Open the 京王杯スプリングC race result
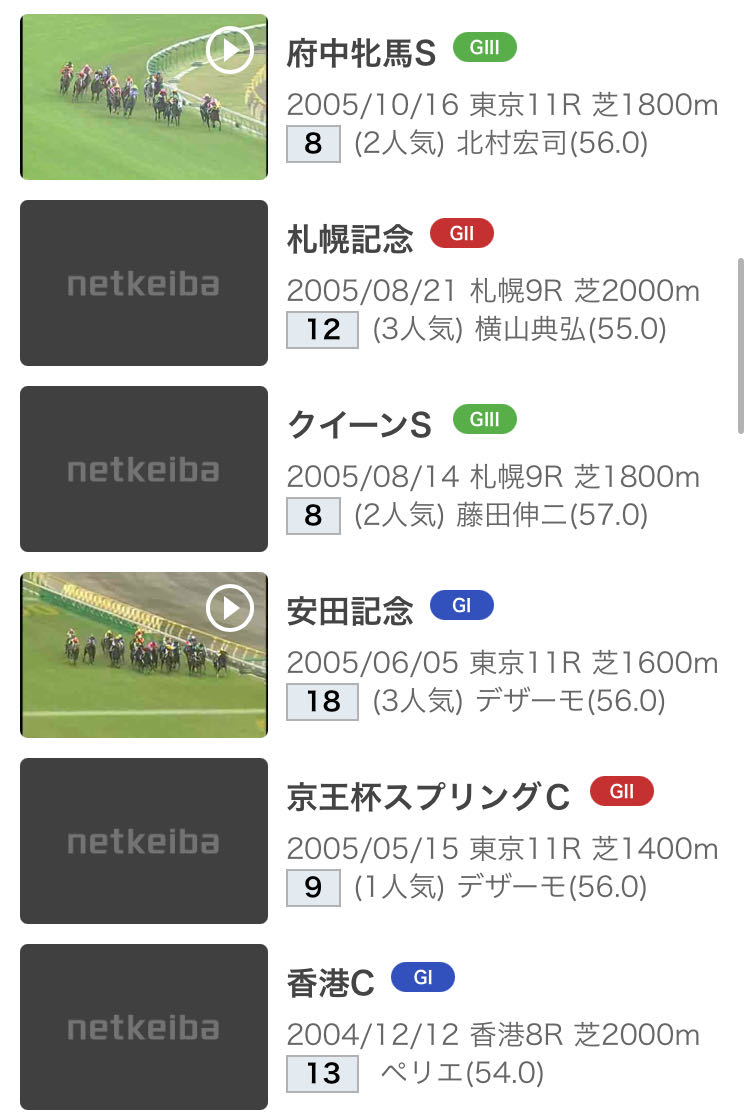 tap(427, 797)
